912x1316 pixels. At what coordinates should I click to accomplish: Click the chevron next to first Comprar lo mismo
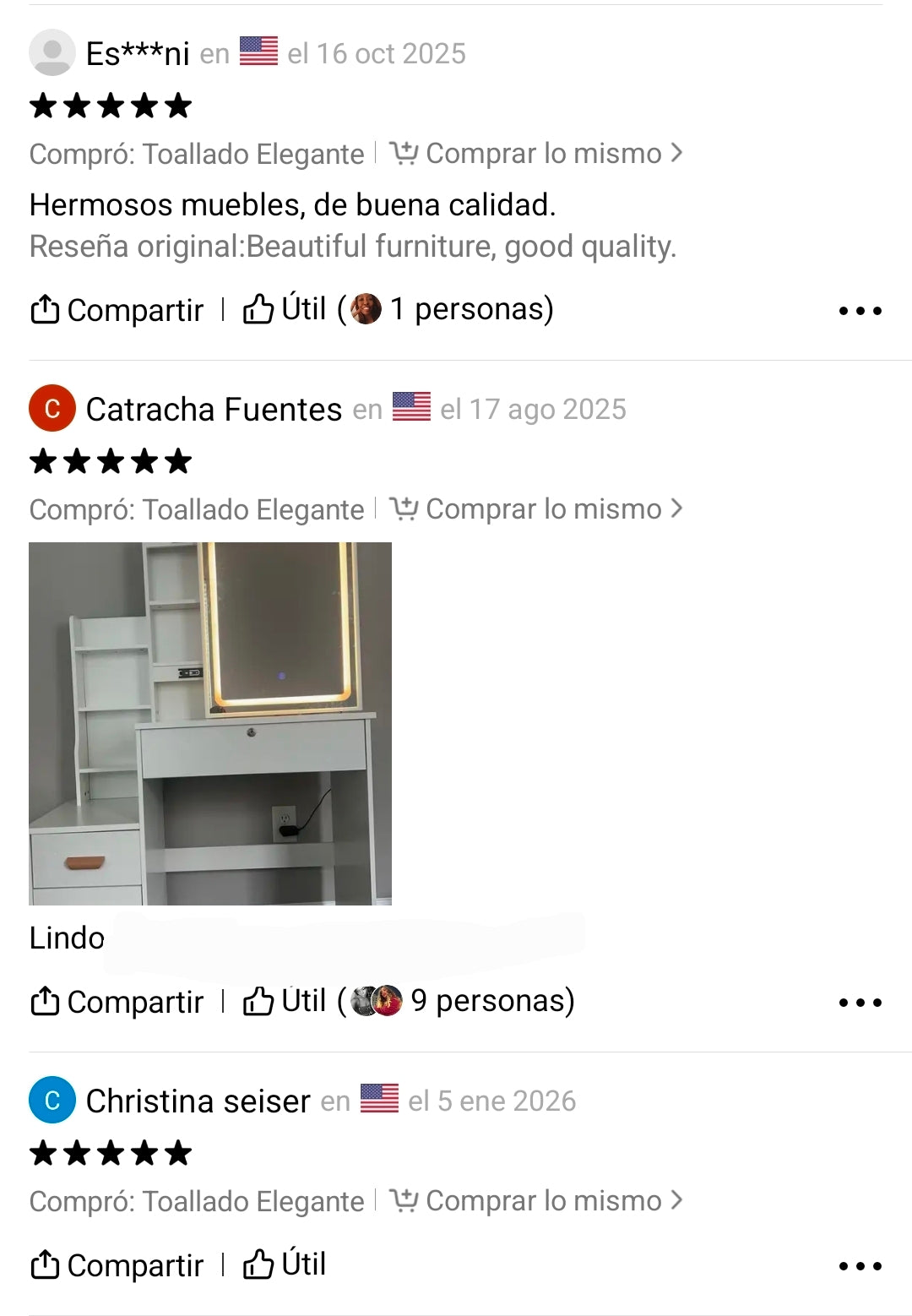pyautogui.click(x=676, y=153)
